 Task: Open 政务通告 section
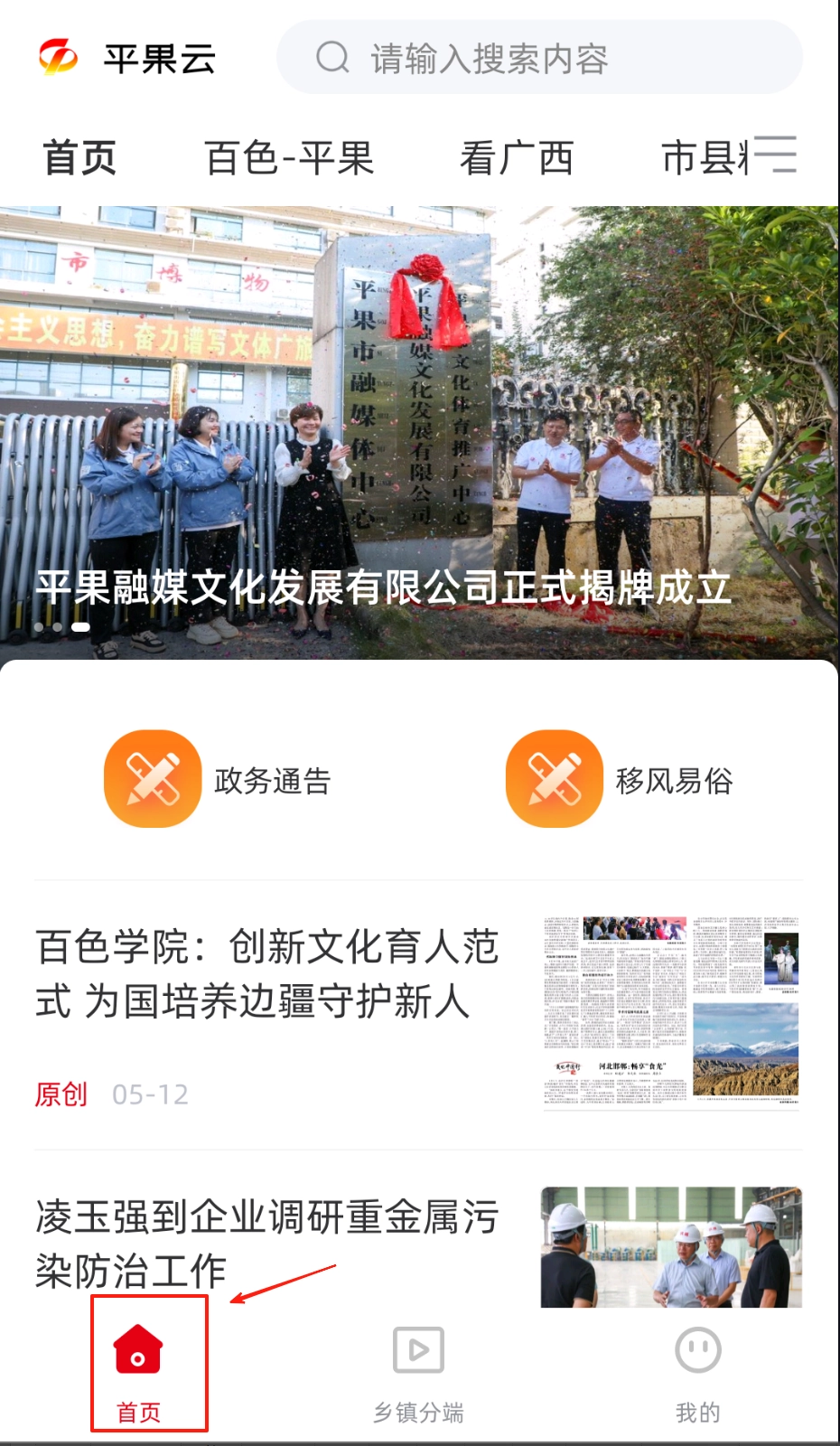click(219, 779)
